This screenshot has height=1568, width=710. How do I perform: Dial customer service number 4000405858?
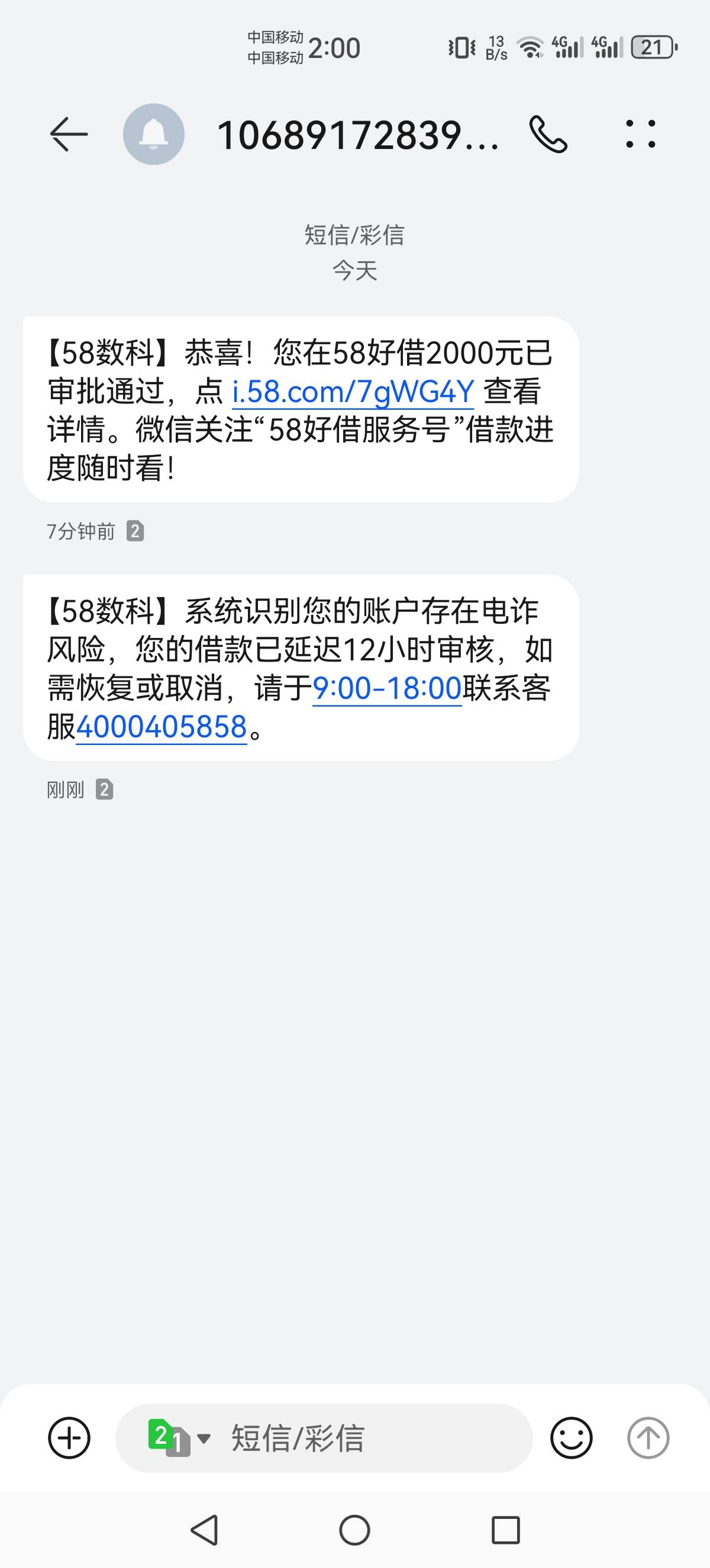coord(162,727)
